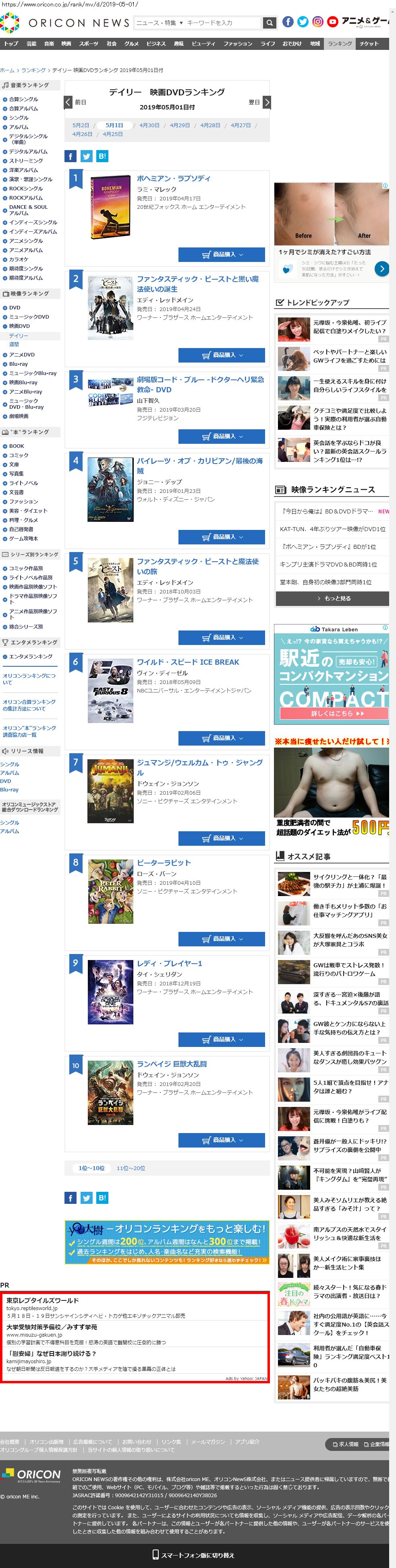Select the 4月30日 date link
The width and height of the screenshot is (396, 1568).
149,126
